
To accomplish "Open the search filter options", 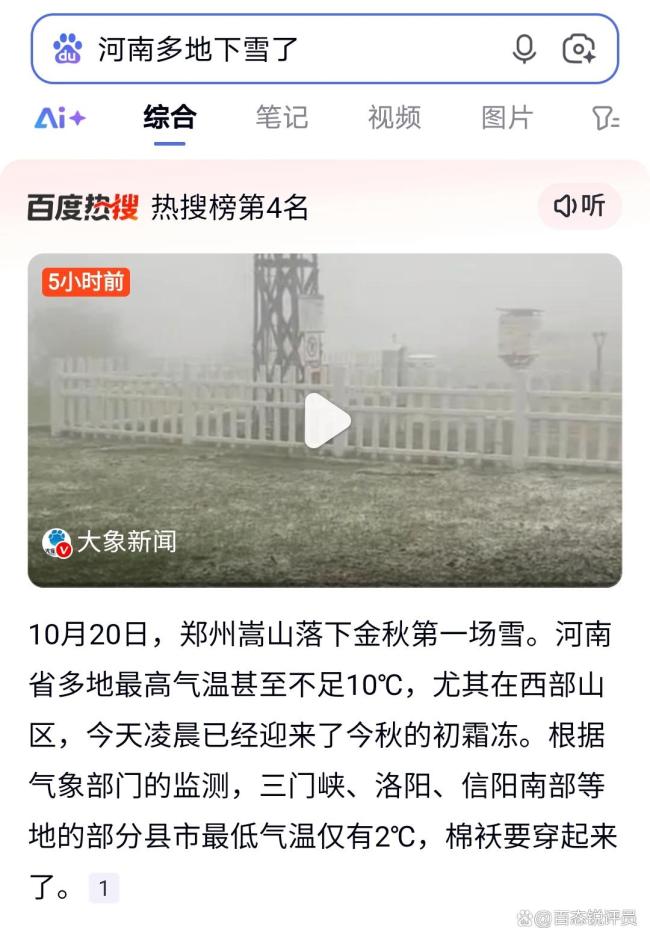I will [606, 119].
